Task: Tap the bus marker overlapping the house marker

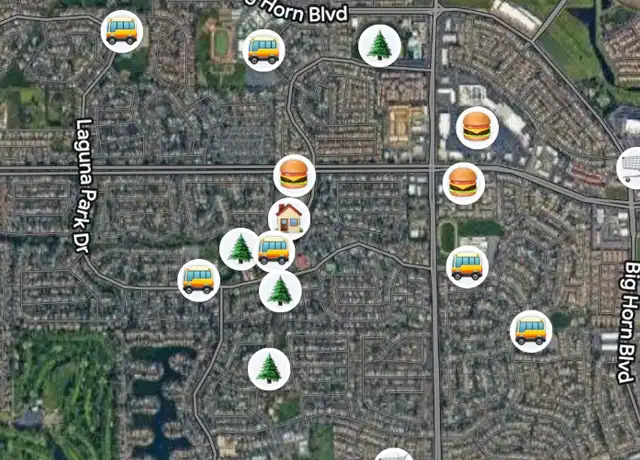Action: (x=274, y=251)
